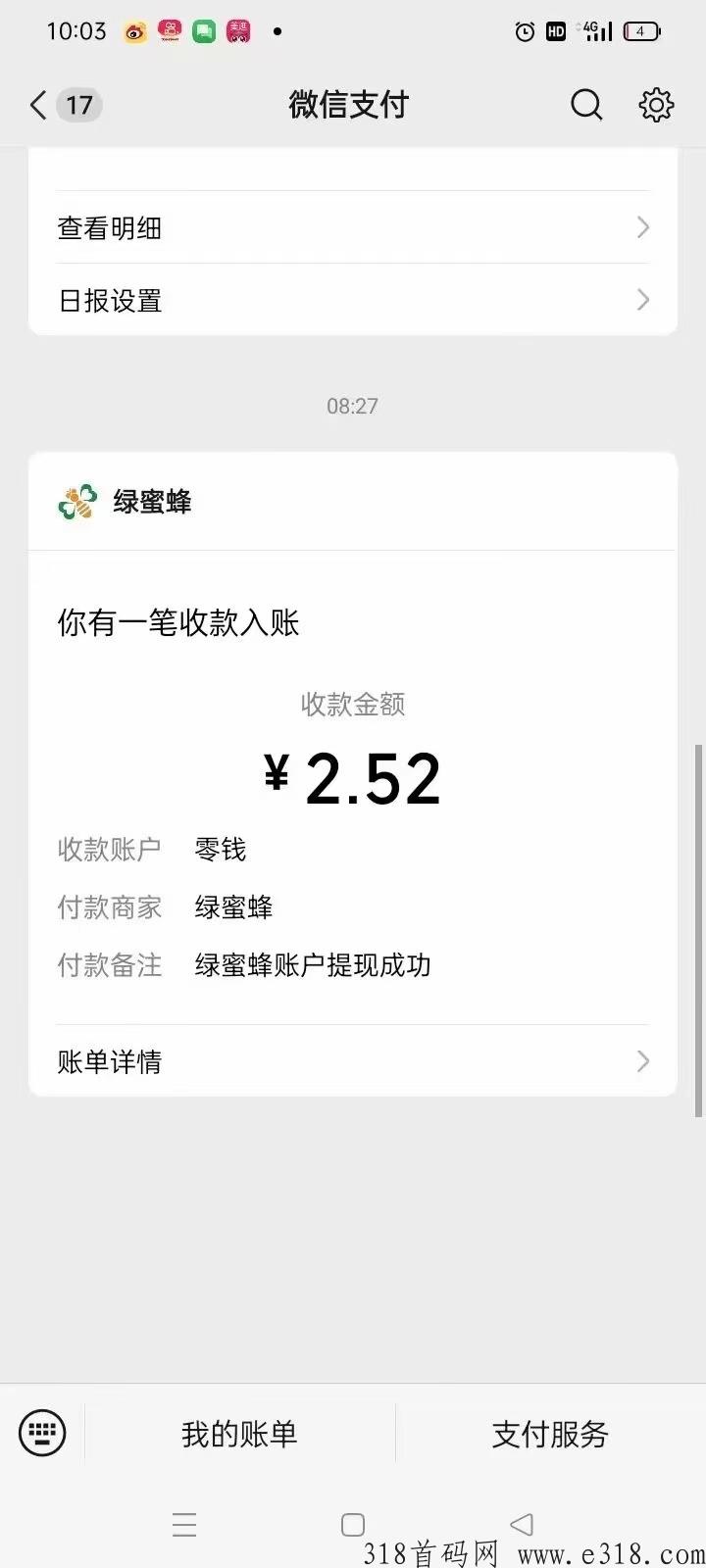
Task: Open search in WeChat Pay chat
Action: point(586,105)
